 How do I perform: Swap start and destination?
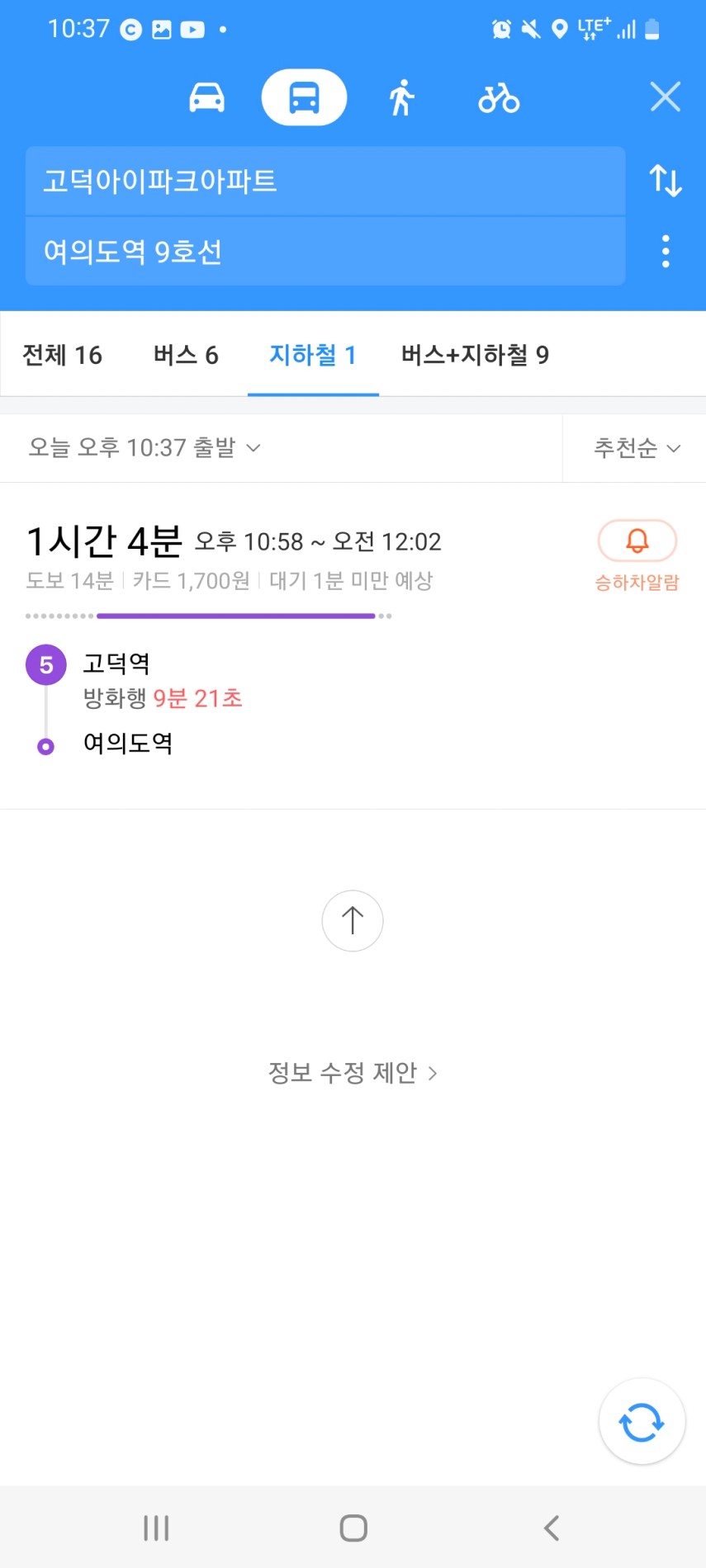pyautogui.click(x=666, y=180)
